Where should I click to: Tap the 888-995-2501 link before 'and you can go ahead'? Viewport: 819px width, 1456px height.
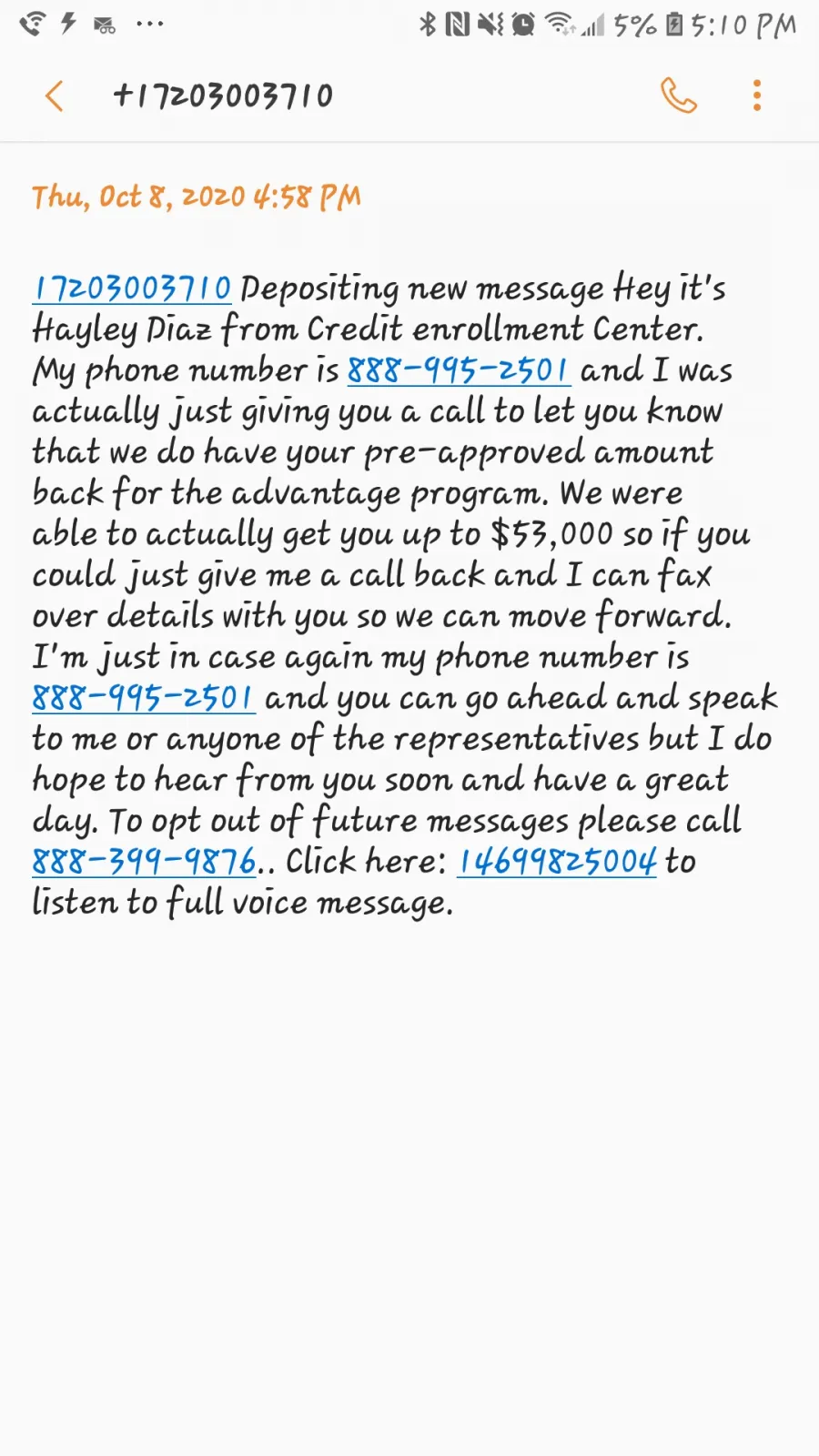[143, 698]
